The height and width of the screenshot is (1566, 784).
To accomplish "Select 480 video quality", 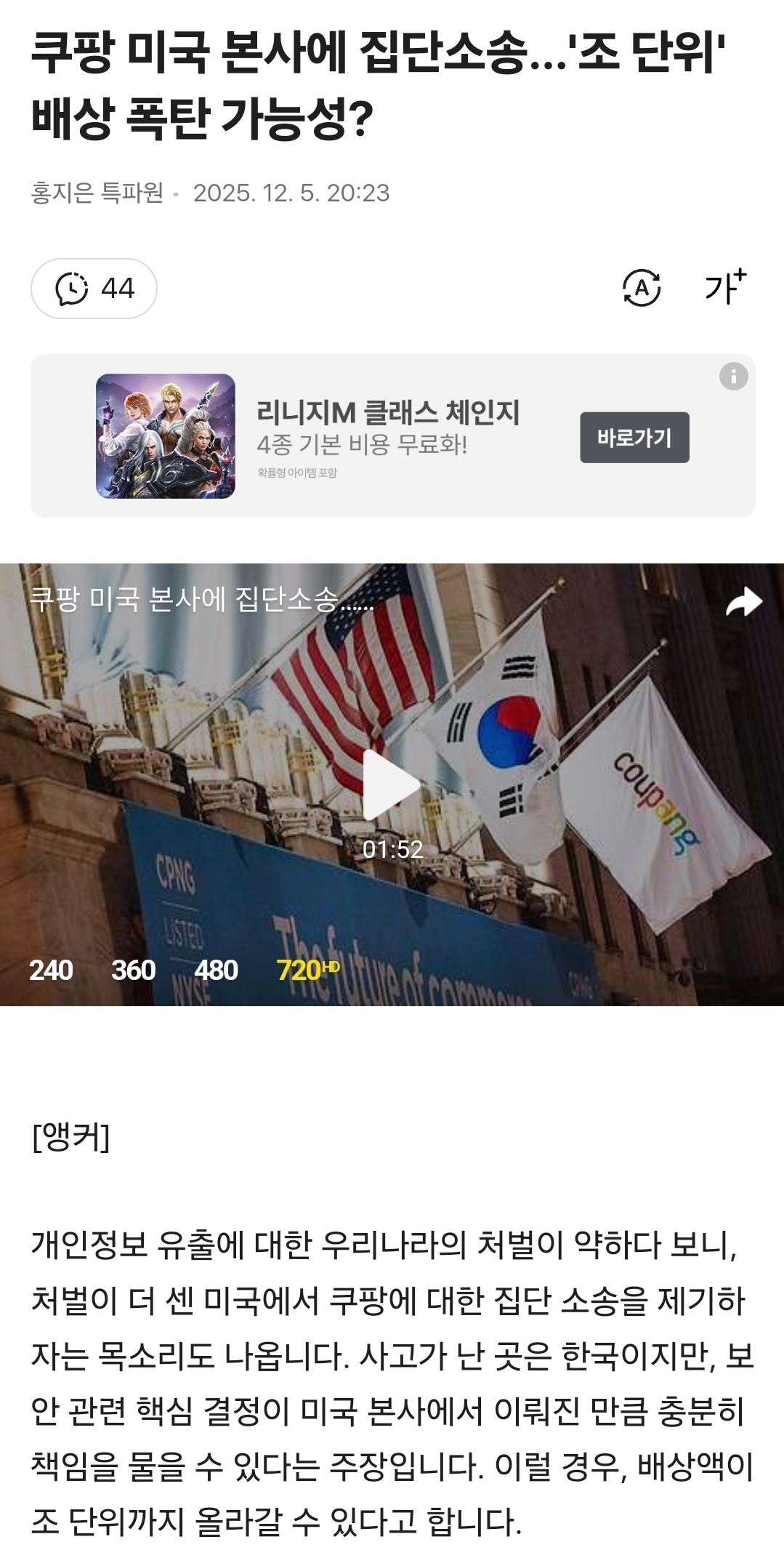I will 216,971.
